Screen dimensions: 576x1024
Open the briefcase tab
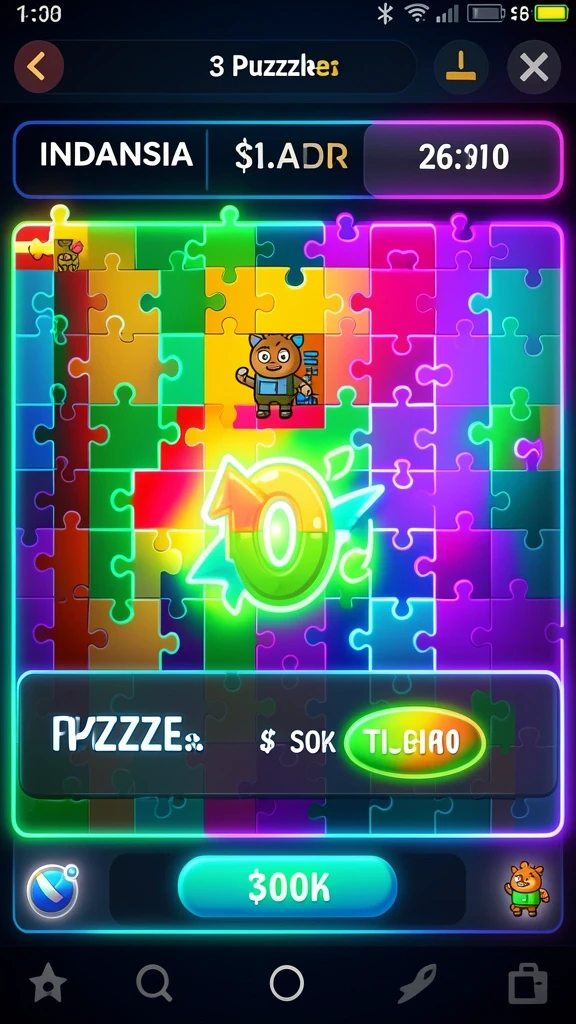(x=527, y=983)
